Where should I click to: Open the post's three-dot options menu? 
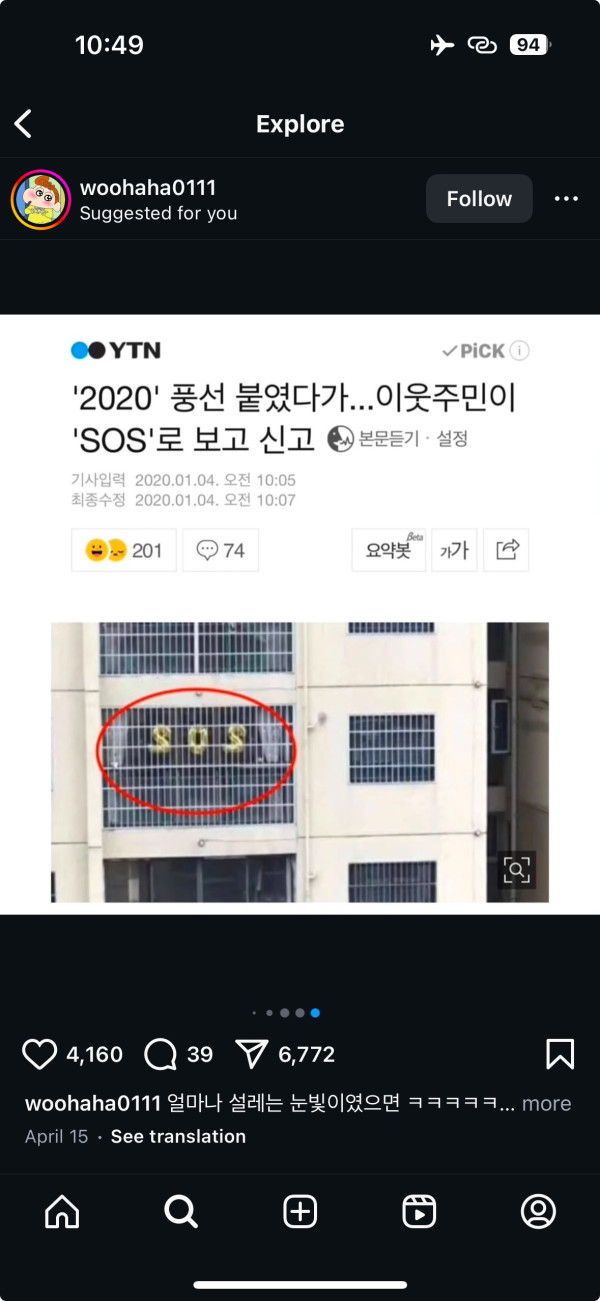pyautogui.click(x=566, y=199)
